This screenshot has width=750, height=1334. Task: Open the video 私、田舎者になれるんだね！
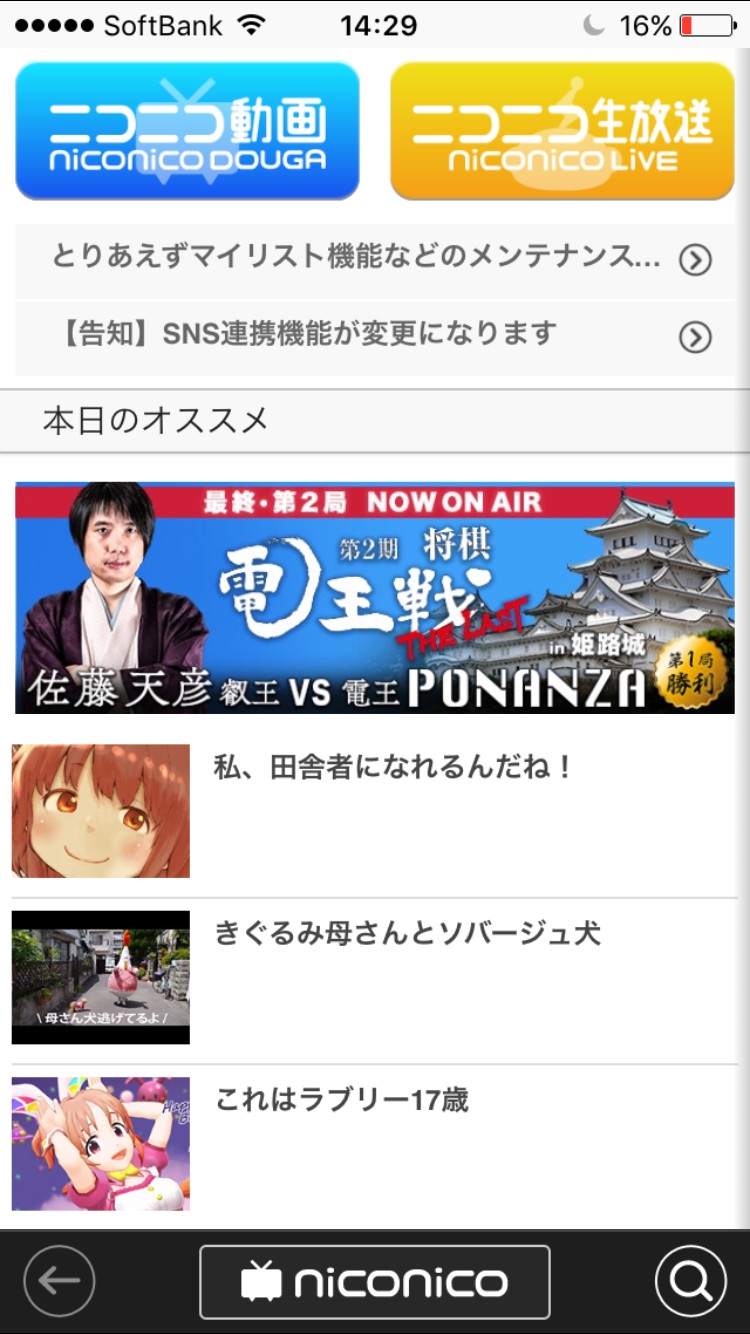[375, 811]
